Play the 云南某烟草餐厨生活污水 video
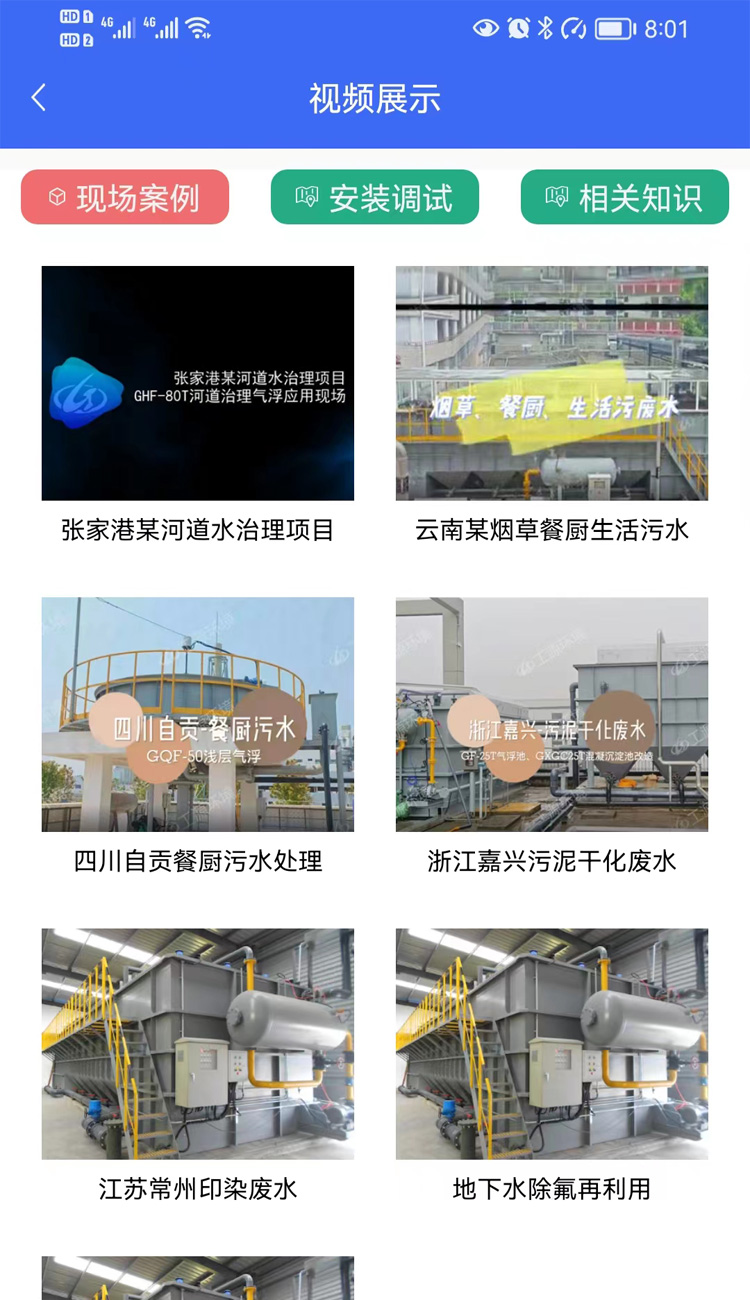The height and width of the screenshot is (1300, 750). (x=552, y=383)
